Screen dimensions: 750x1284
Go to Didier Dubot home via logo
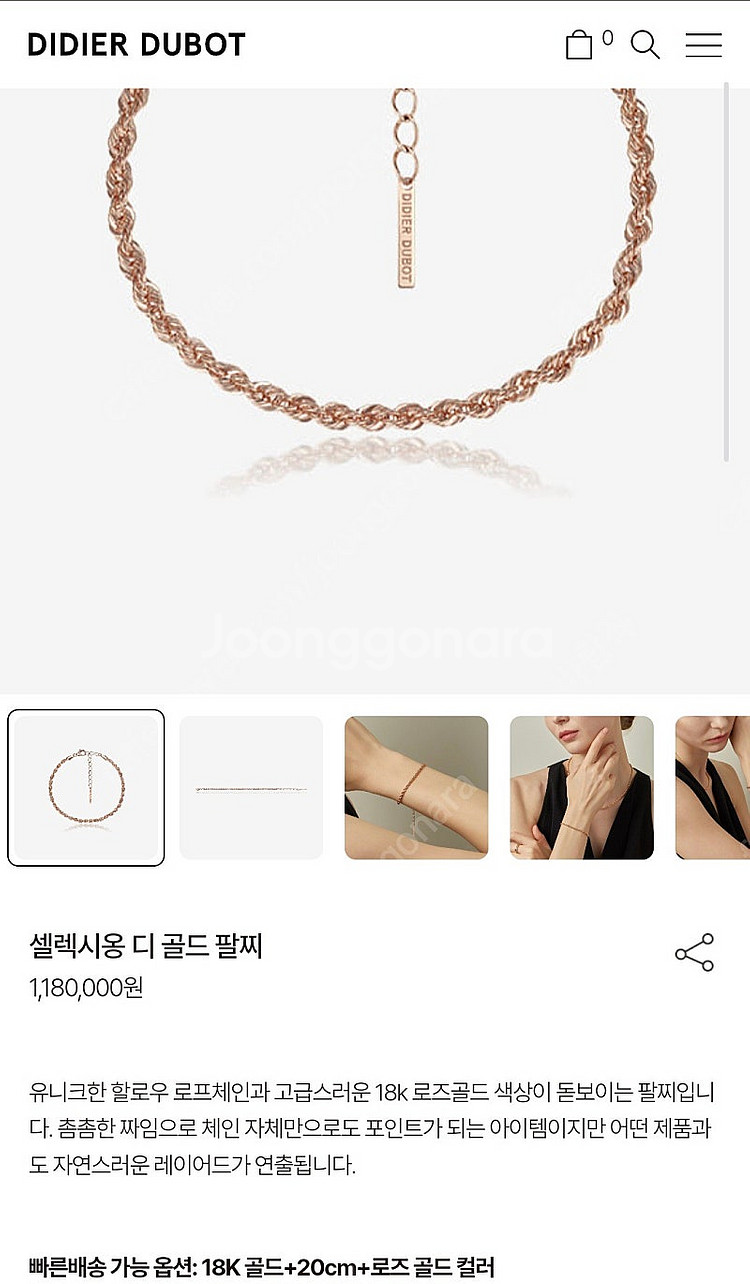click(x=136, y=45)
